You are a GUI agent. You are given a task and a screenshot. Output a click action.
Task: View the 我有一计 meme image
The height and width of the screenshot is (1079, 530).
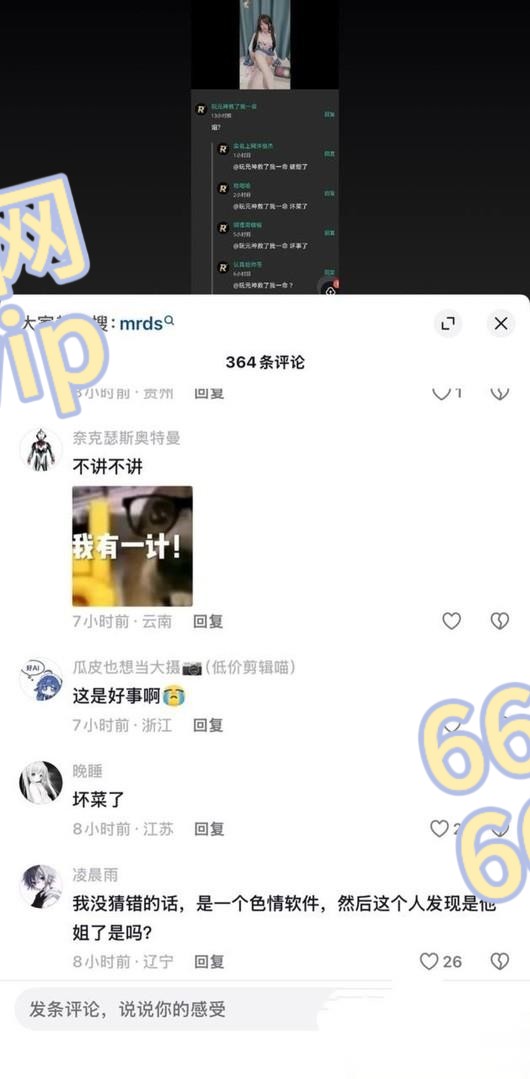click(132, 546)
